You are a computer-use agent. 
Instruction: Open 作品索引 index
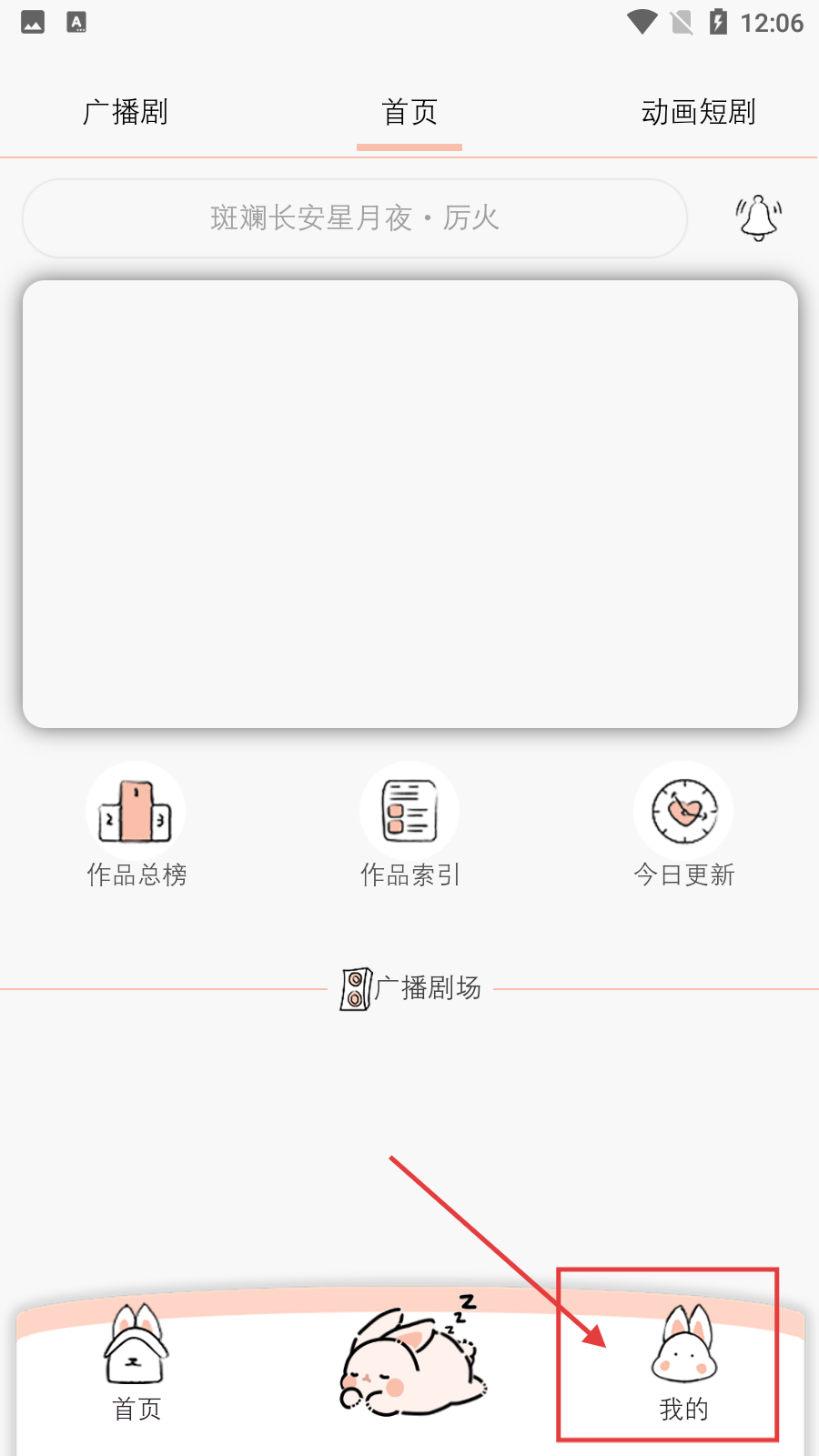(409, 824)
